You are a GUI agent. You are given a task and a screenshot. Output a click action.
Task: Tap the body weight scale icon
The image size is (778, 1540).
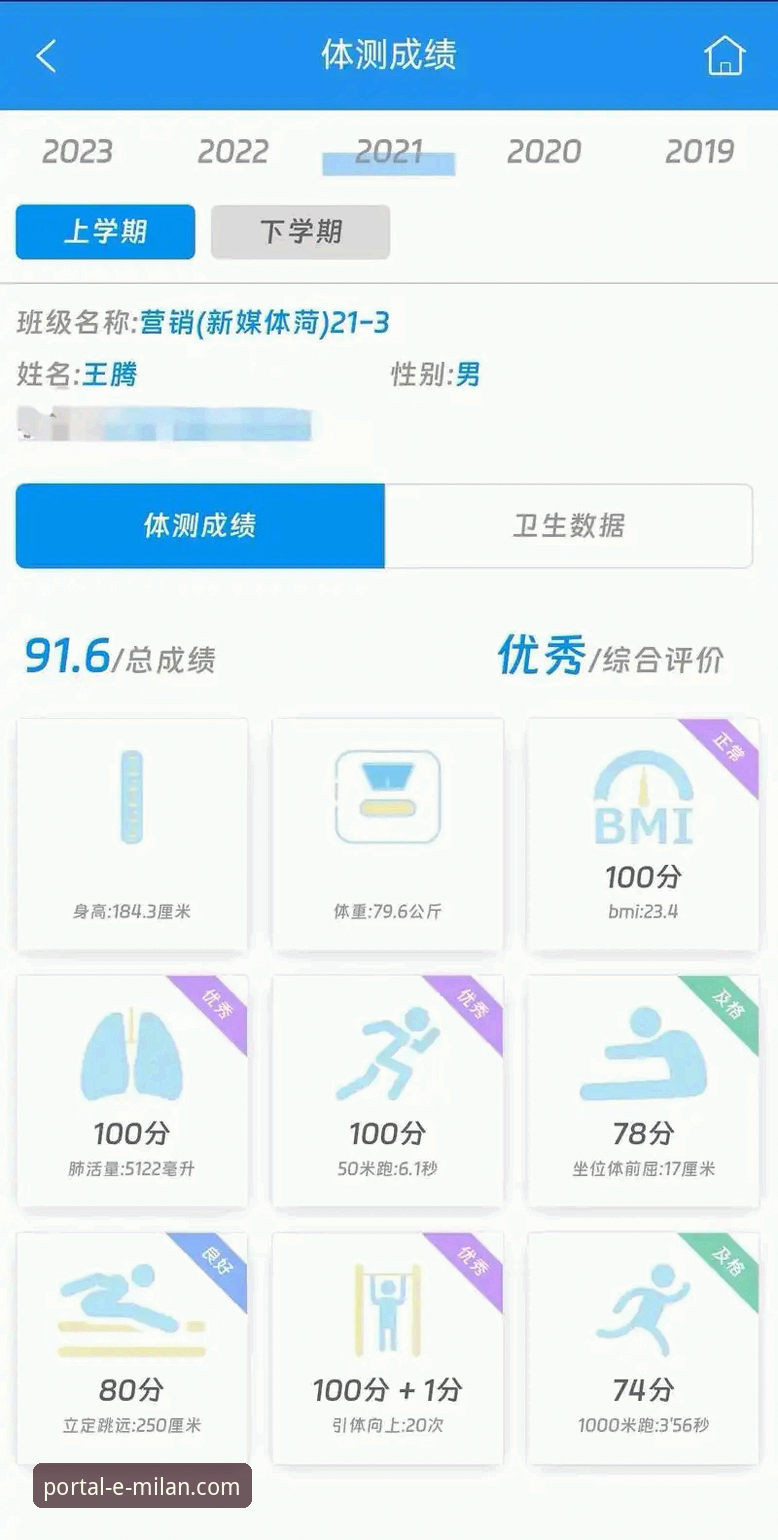386,795
